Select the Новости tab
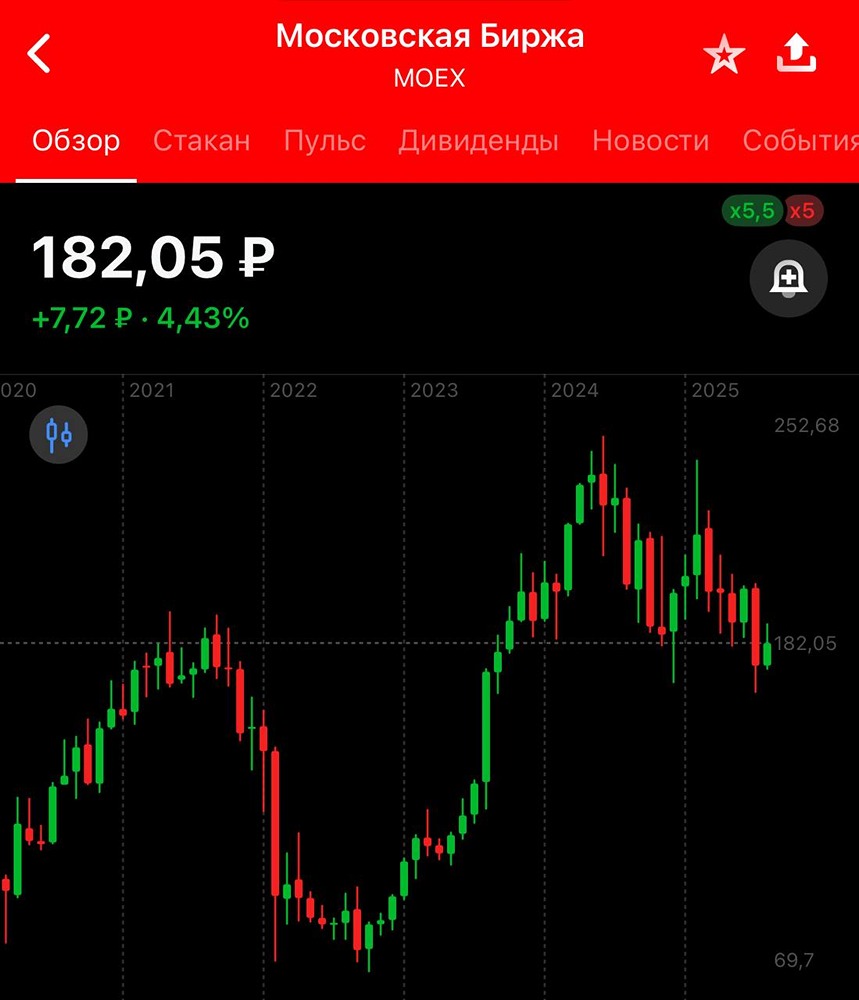This screenshot has width=859, height=1000. coord(650,141)
